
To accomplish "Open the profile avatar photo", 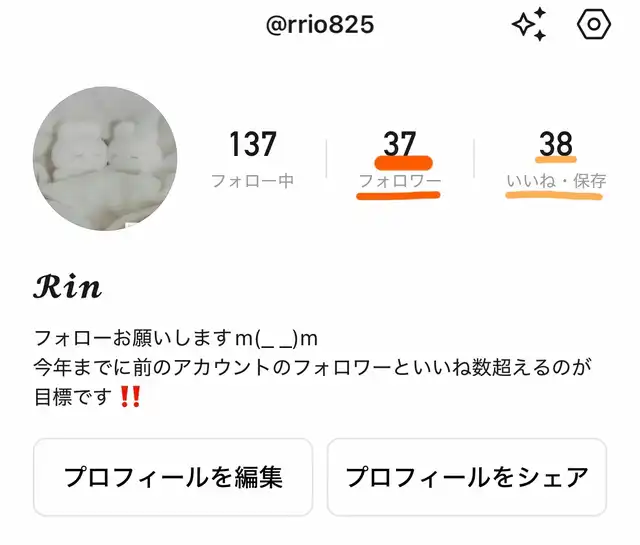I will pyautogui.click(x=105, y=159).
